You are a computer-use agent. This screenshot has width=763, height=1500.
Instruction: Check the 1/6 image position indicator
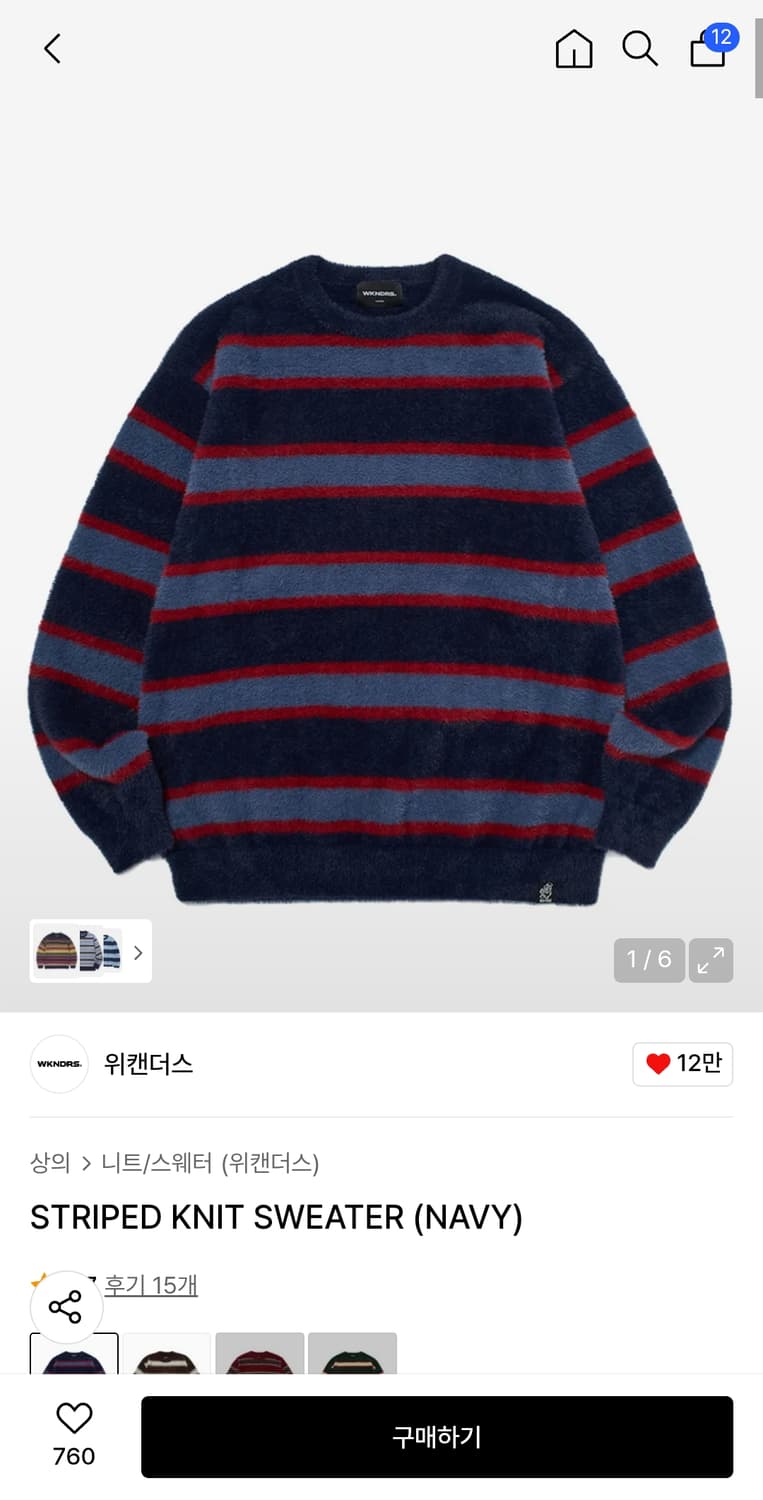649,960
